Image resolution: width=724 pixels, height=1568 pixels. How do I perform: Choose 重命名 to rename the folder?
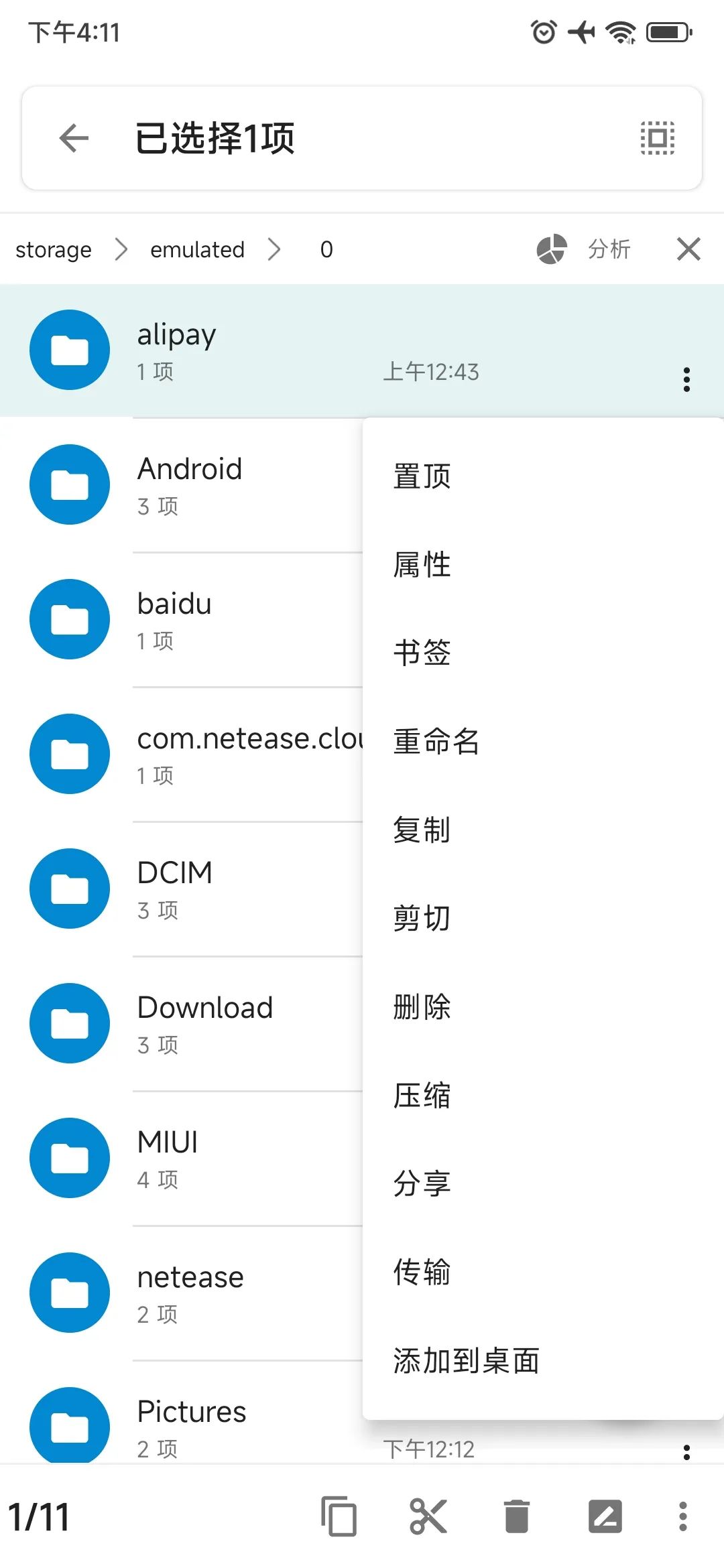543,741
